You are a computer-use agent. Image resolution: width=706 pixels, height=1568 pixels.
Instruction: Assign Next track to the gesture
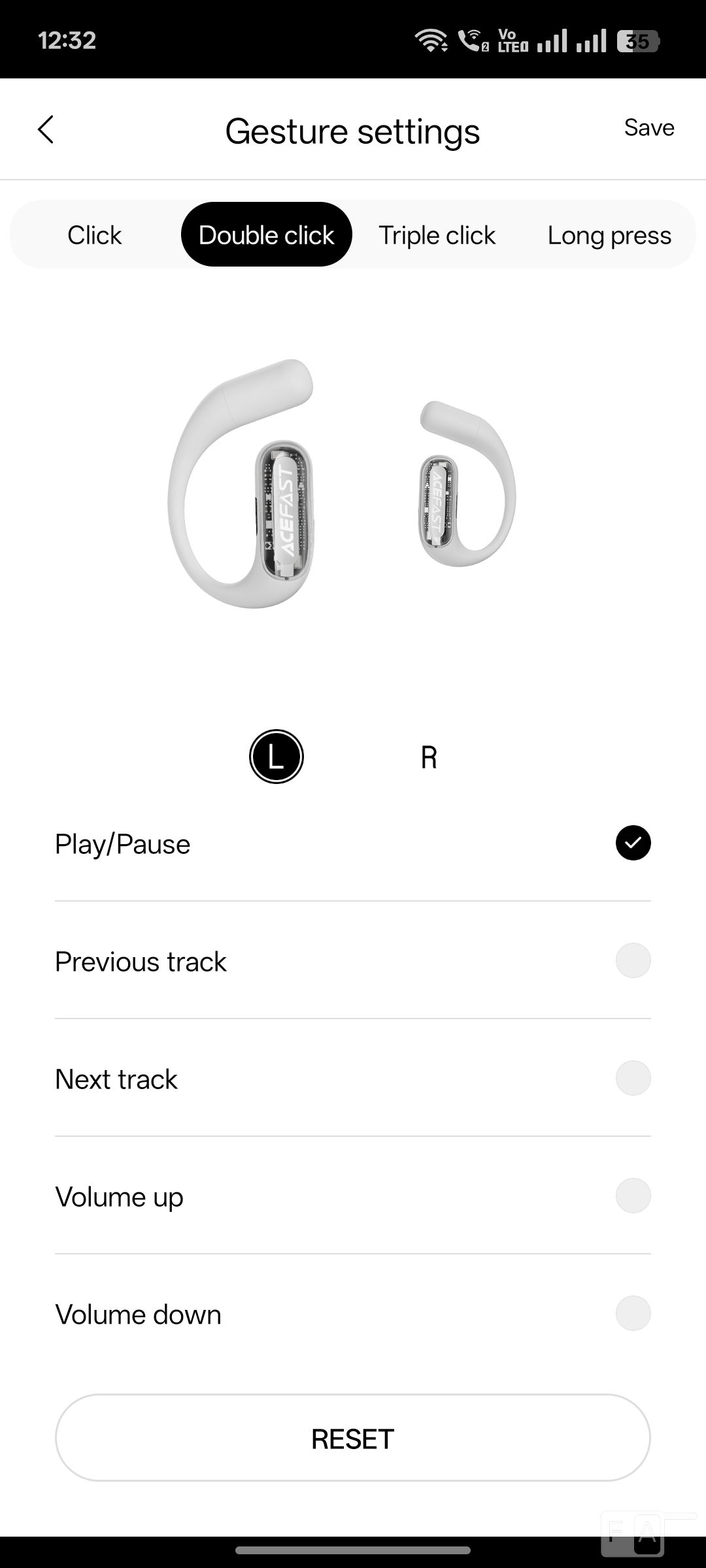coord(353,1079)
